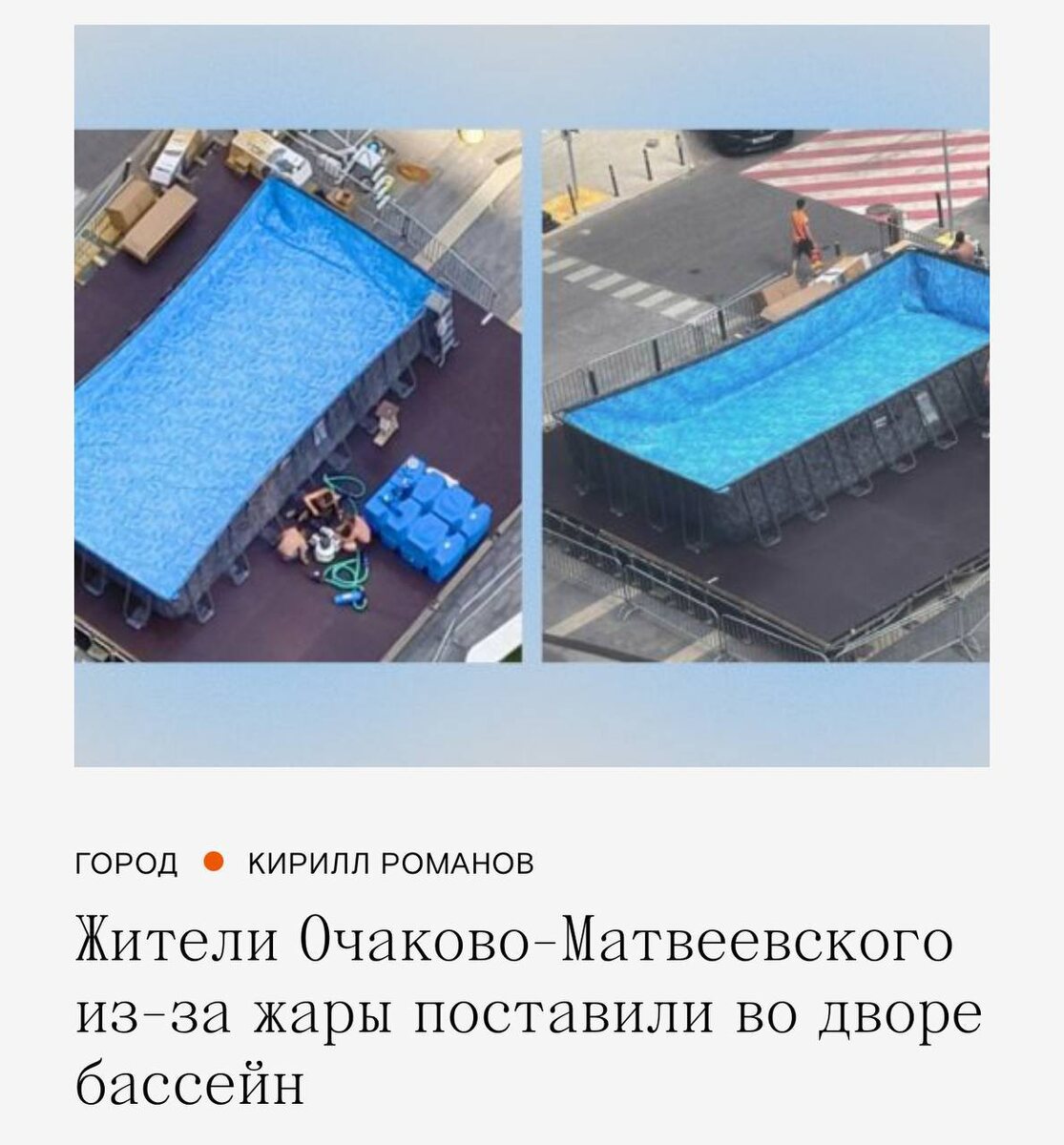Open the pool article photo
This screenshot has width=1064, height=1145.
click(x=532, y=396)
